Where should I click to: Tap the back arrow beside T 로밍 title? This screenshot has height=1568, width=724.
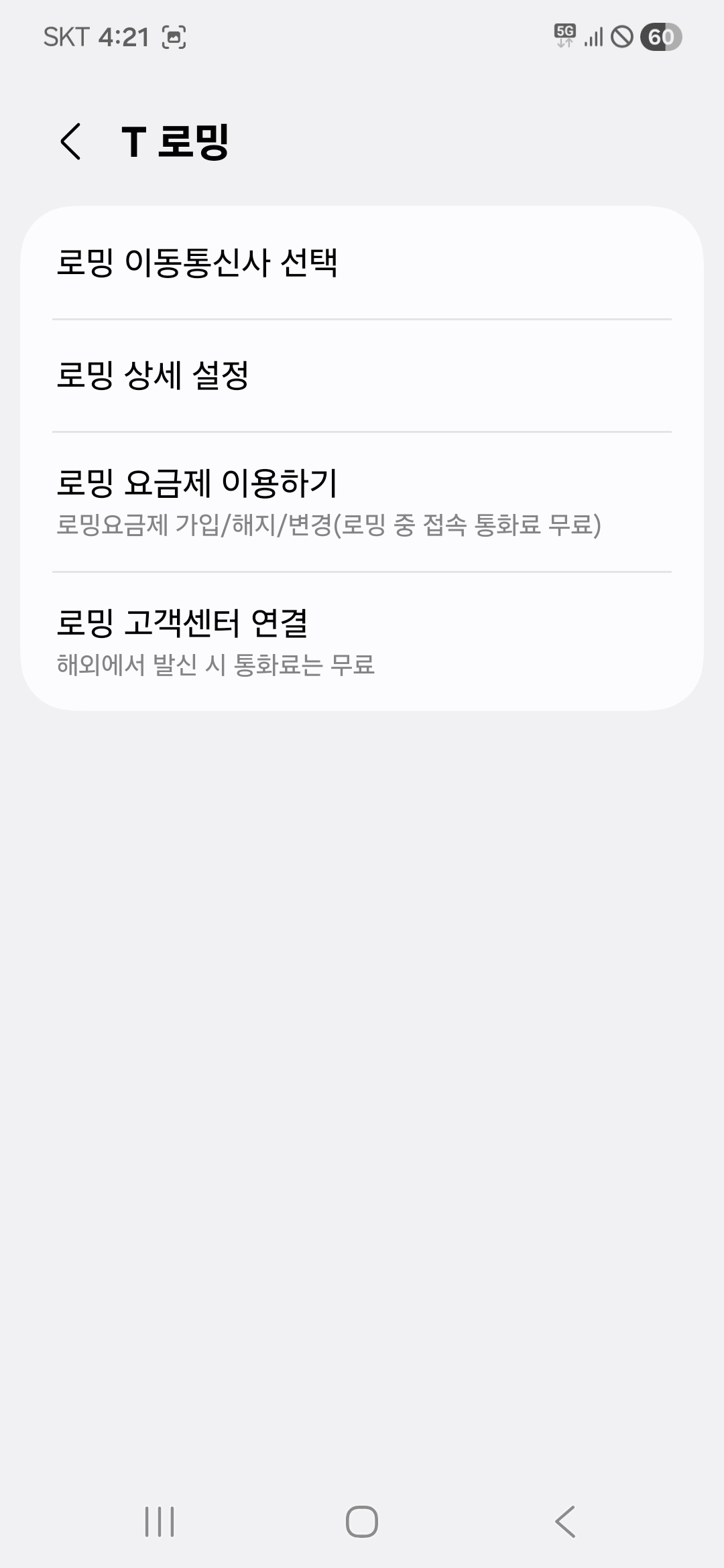[x=70, y=141]
